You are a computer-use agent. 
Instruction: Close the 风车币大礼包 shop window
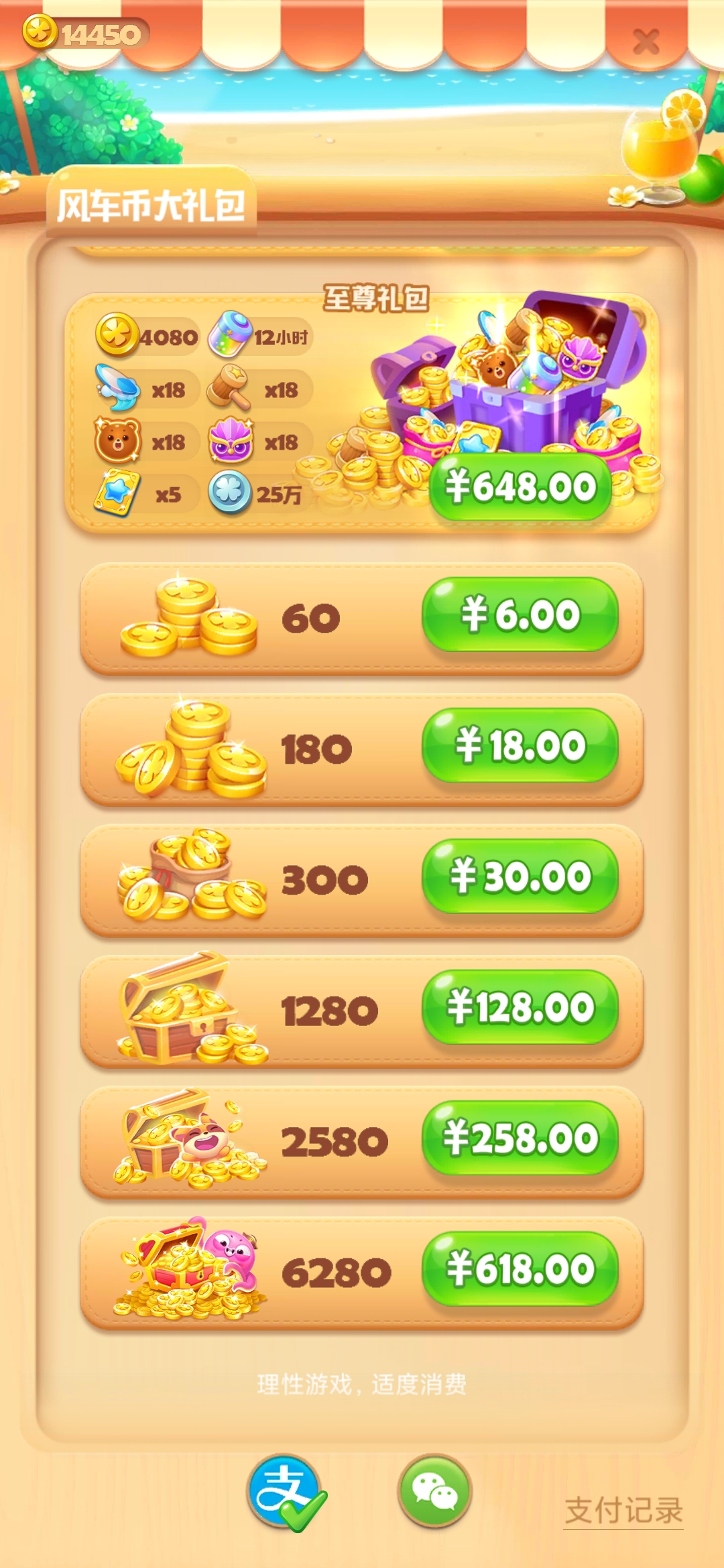pyautogui.click(x=646, y=42)
